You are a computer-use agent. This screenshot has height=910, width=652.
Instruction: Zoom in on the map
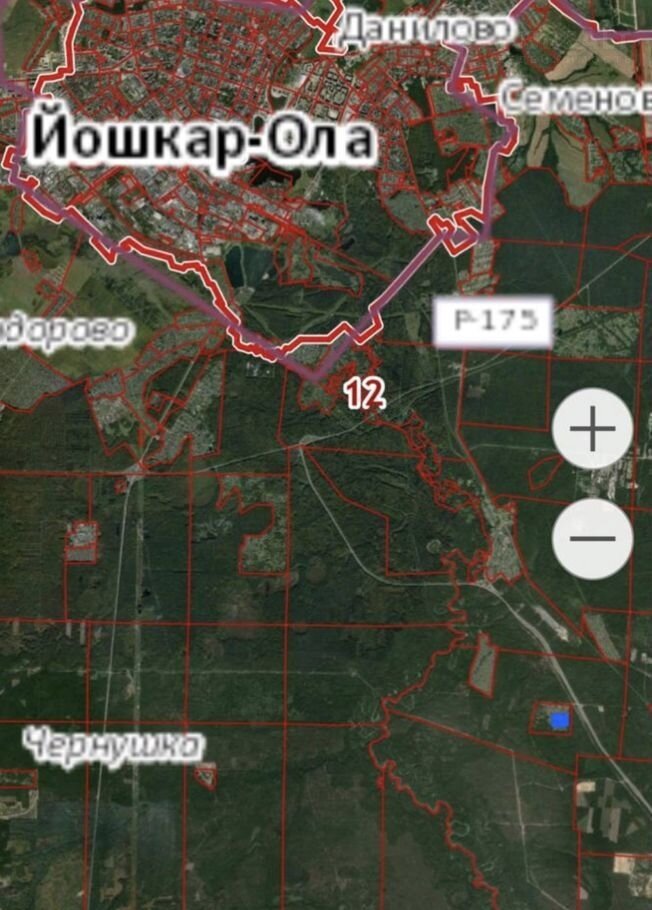[593, 430]
